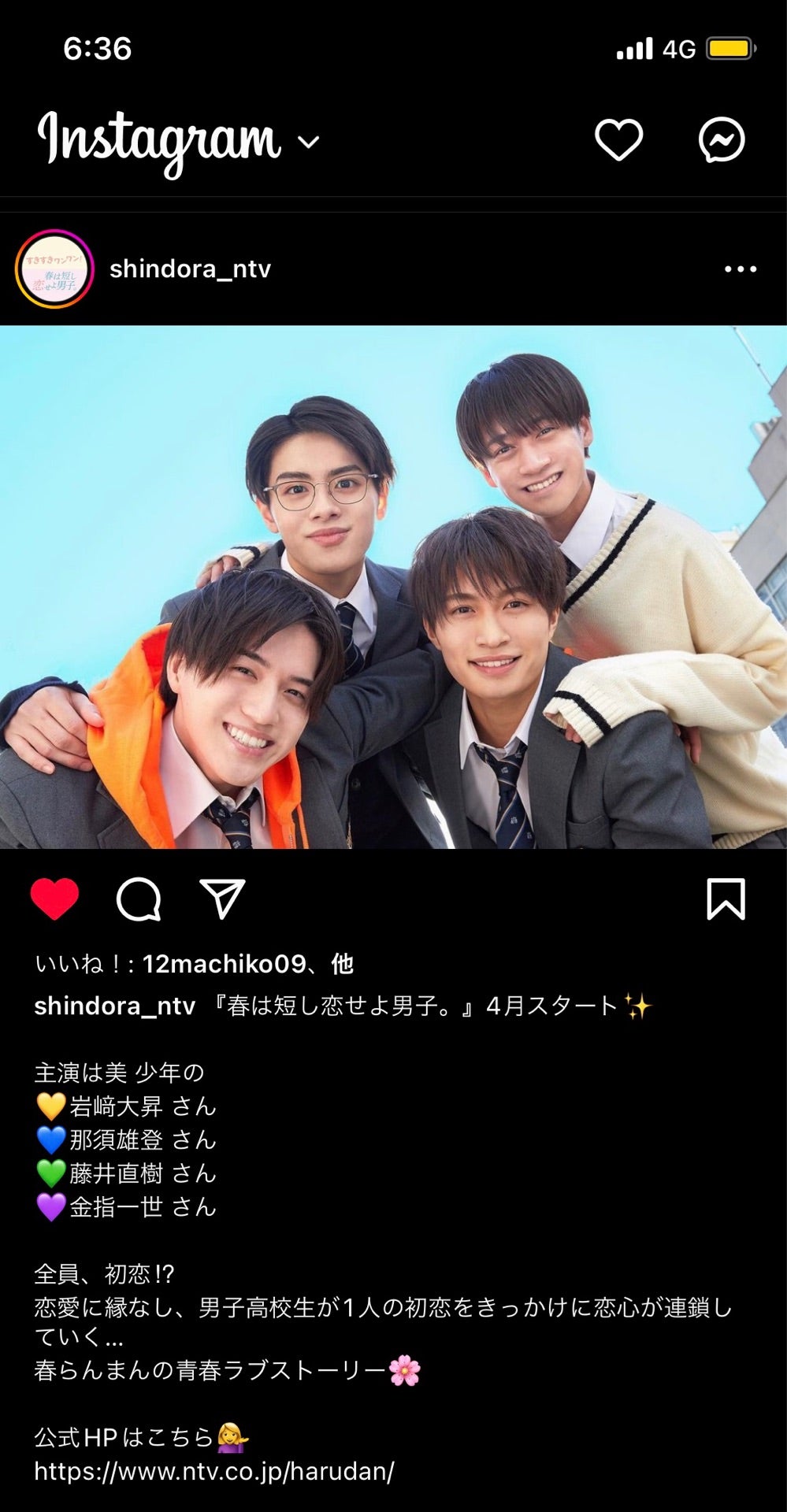Save the post with bookmark icon
Image resolution: width=787 pixels, height=1512 pixels.
[x=725, y=899]
